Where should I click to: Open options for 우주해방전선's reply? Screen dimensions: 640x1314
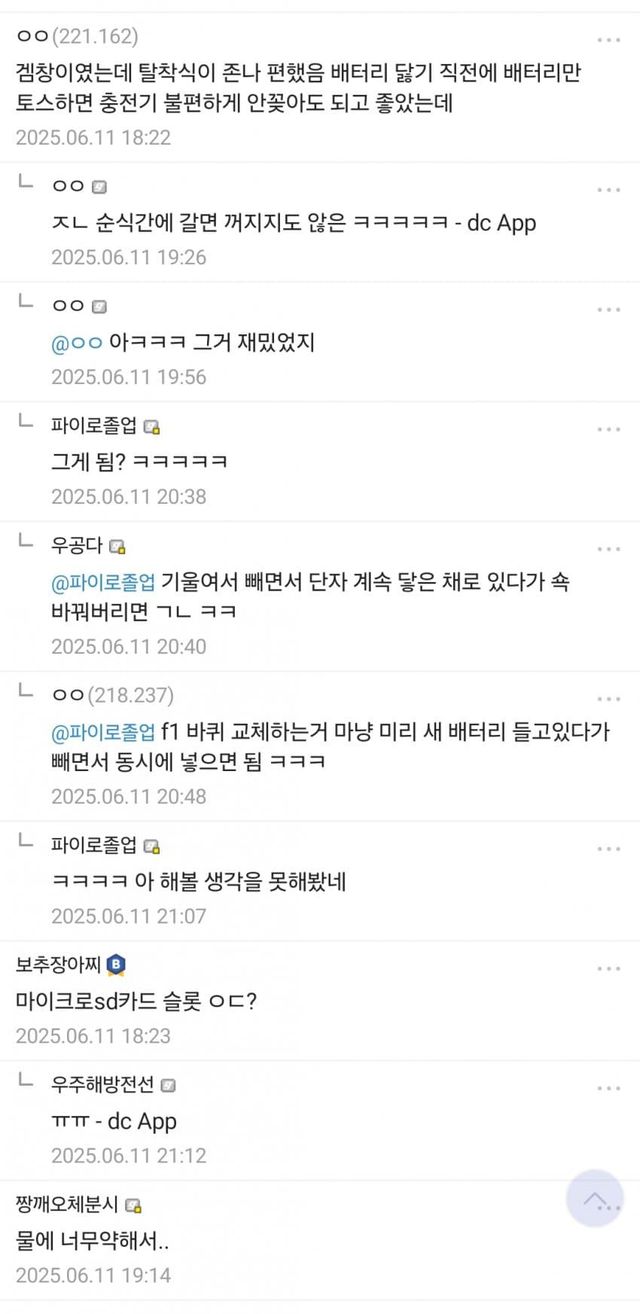609,1089
